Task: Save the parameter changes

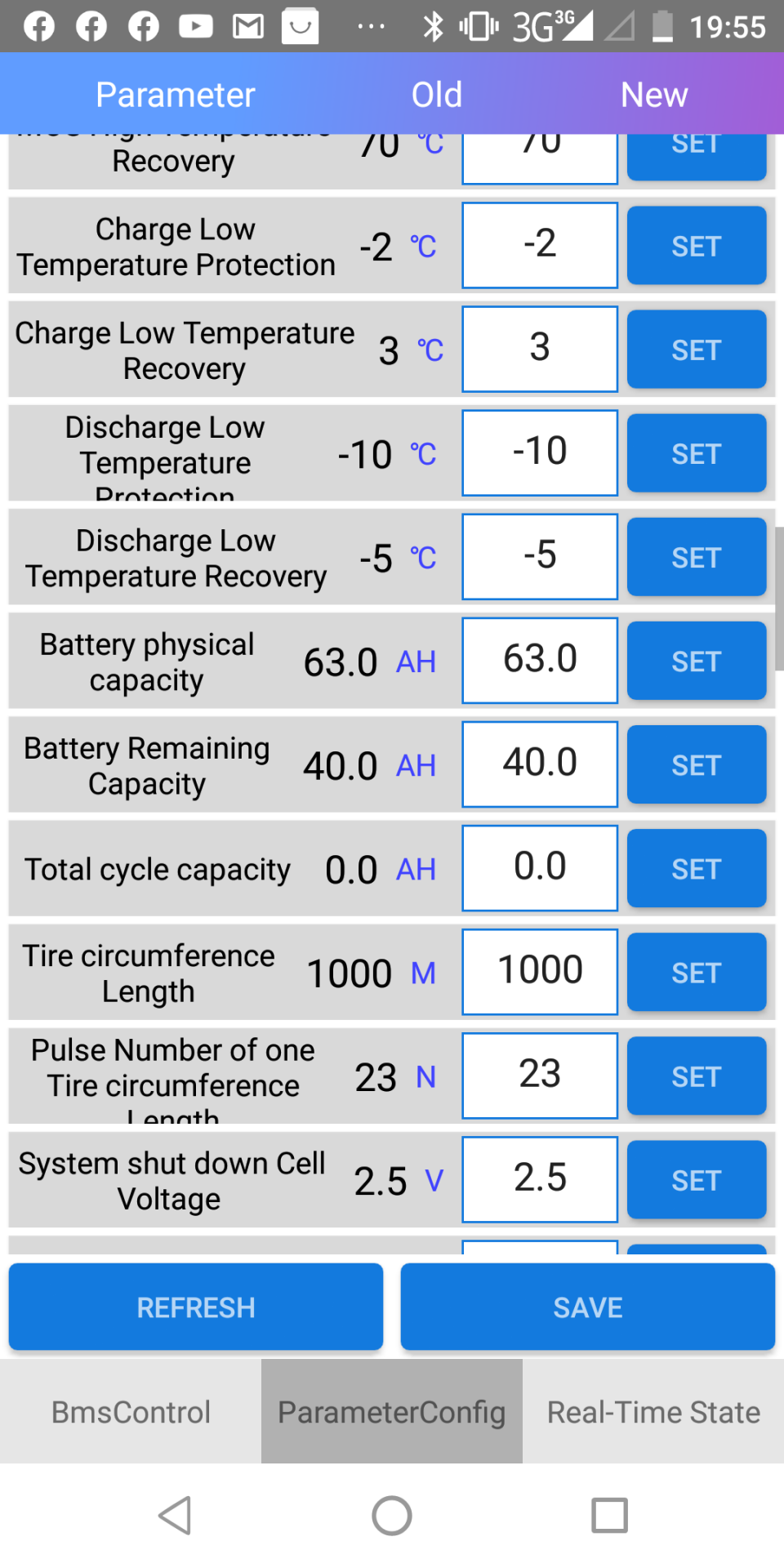Action: (588, 1307)
